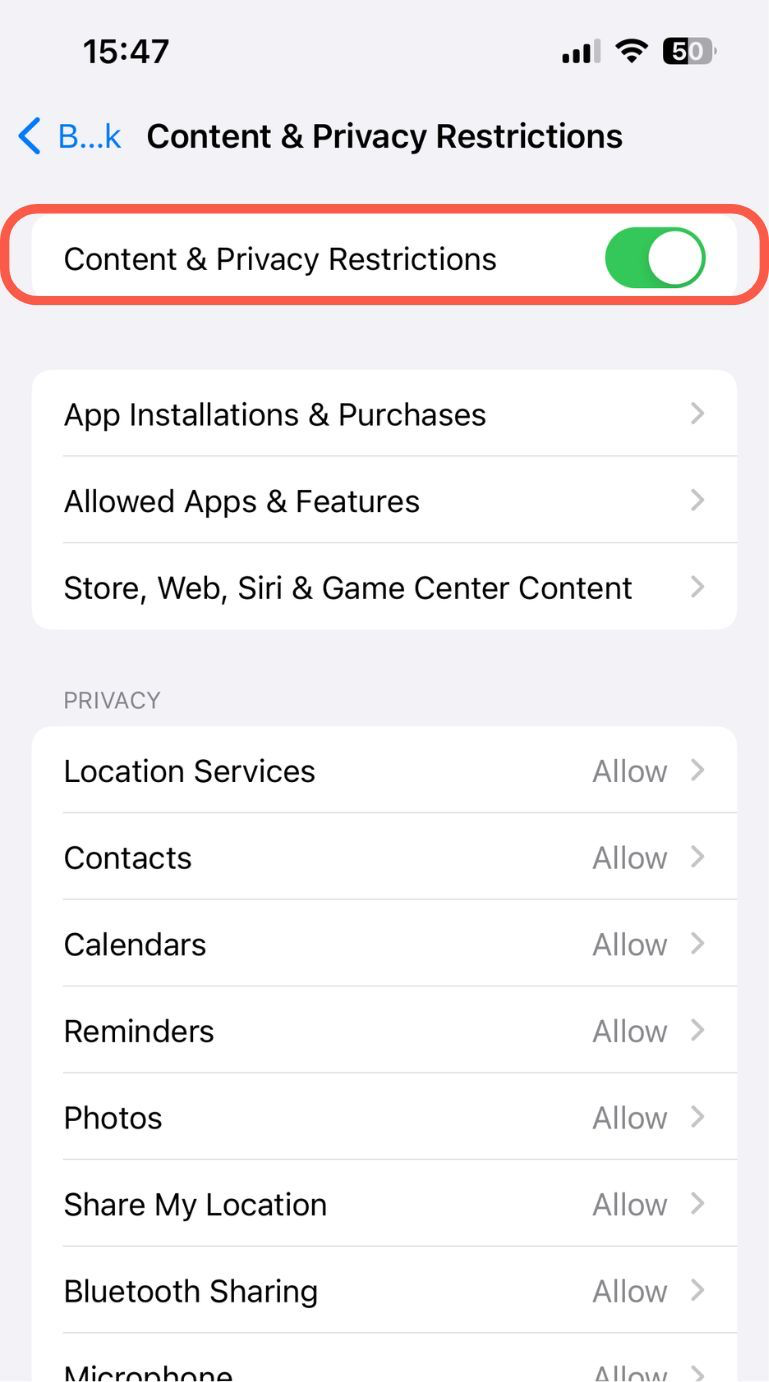
Task: Open Share My Location setting
Action: (384, 1205)
